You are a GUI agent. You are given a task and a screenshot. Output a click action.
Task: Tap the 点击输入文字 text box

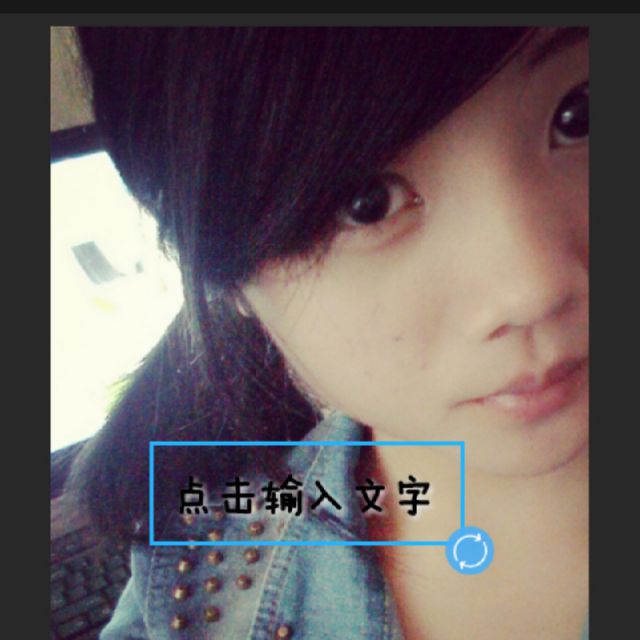pos(306,494)
